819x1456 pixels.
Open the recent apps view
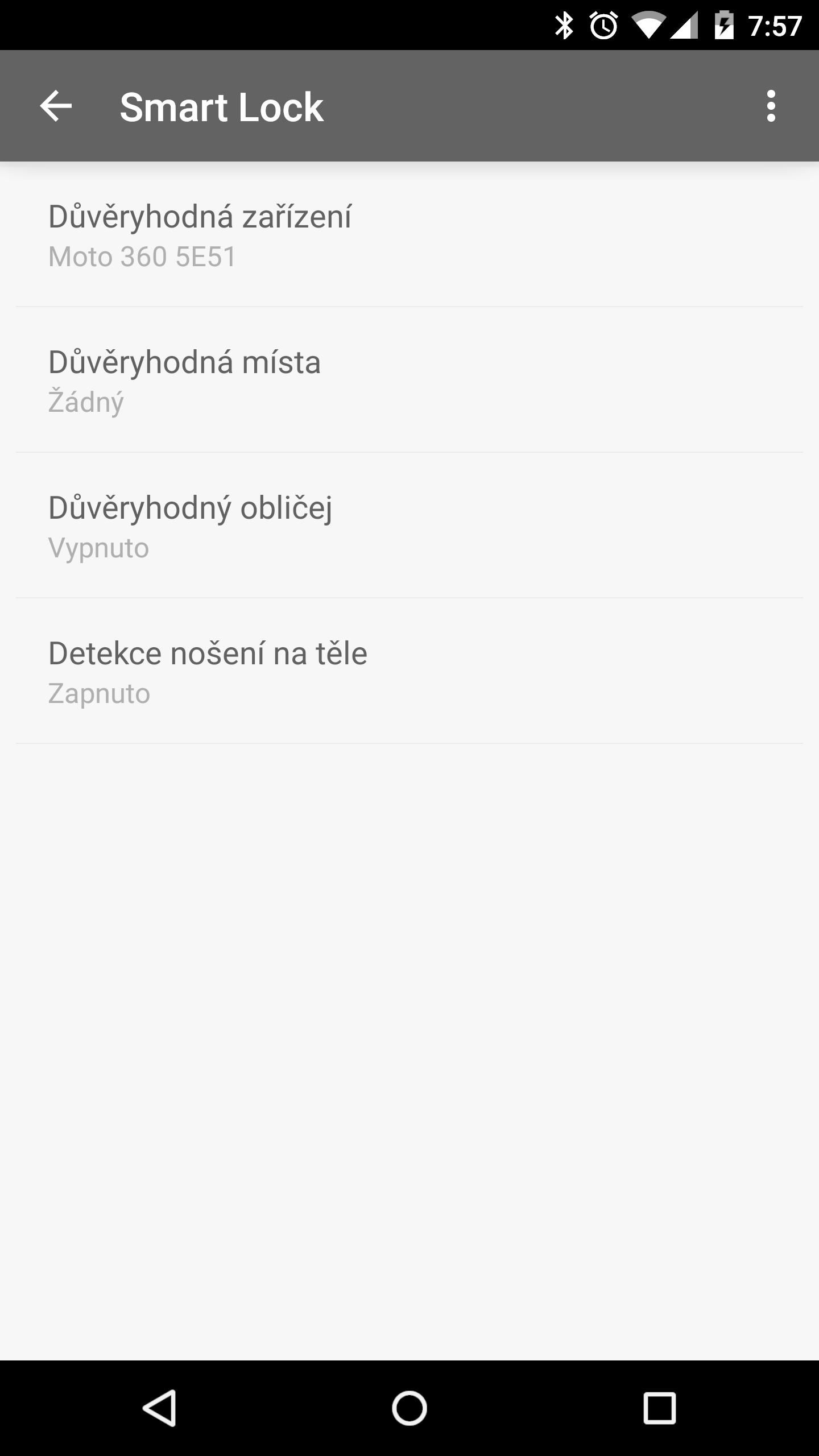click(660, 1408)
